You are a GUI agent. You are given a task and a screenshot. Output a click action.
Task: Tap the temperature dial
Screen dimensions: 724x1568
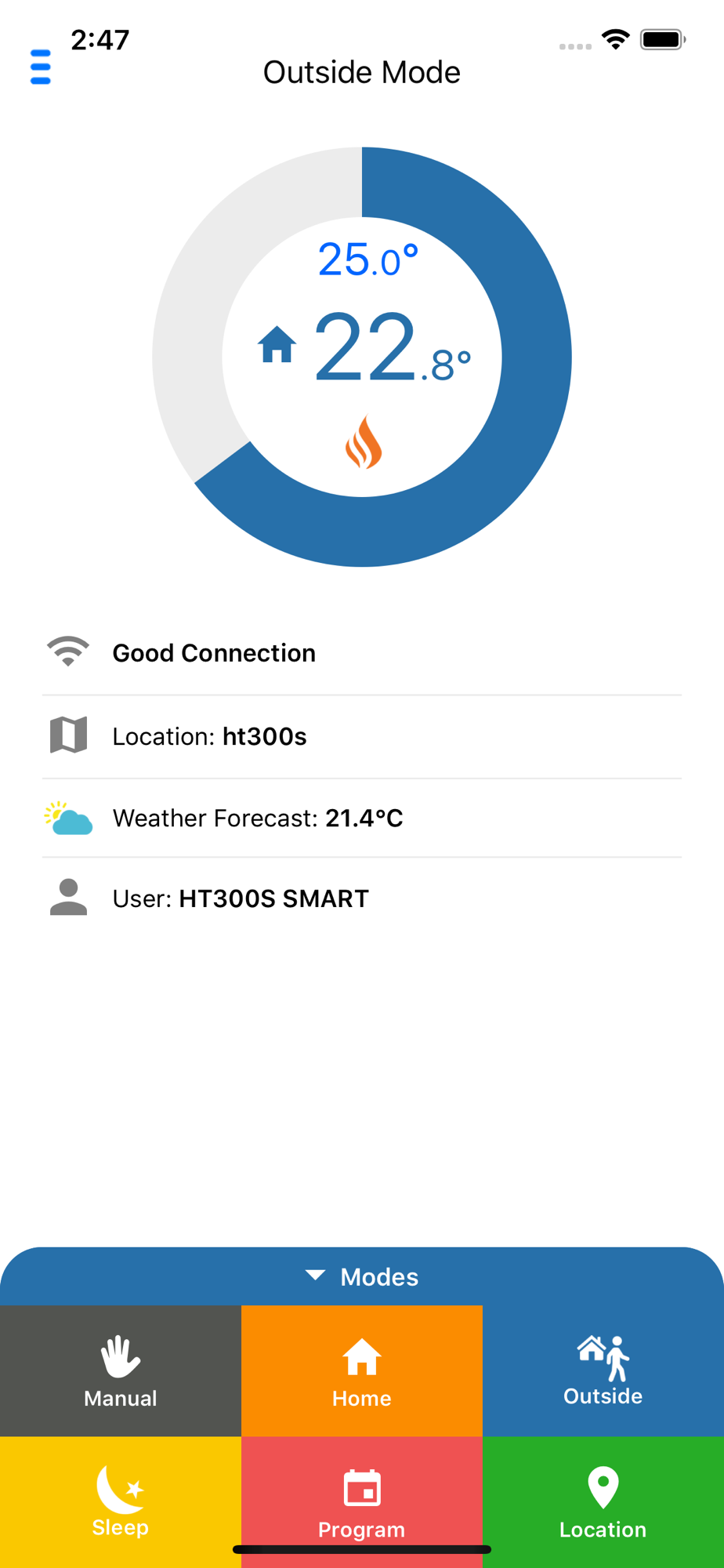(x=362, y=357)
